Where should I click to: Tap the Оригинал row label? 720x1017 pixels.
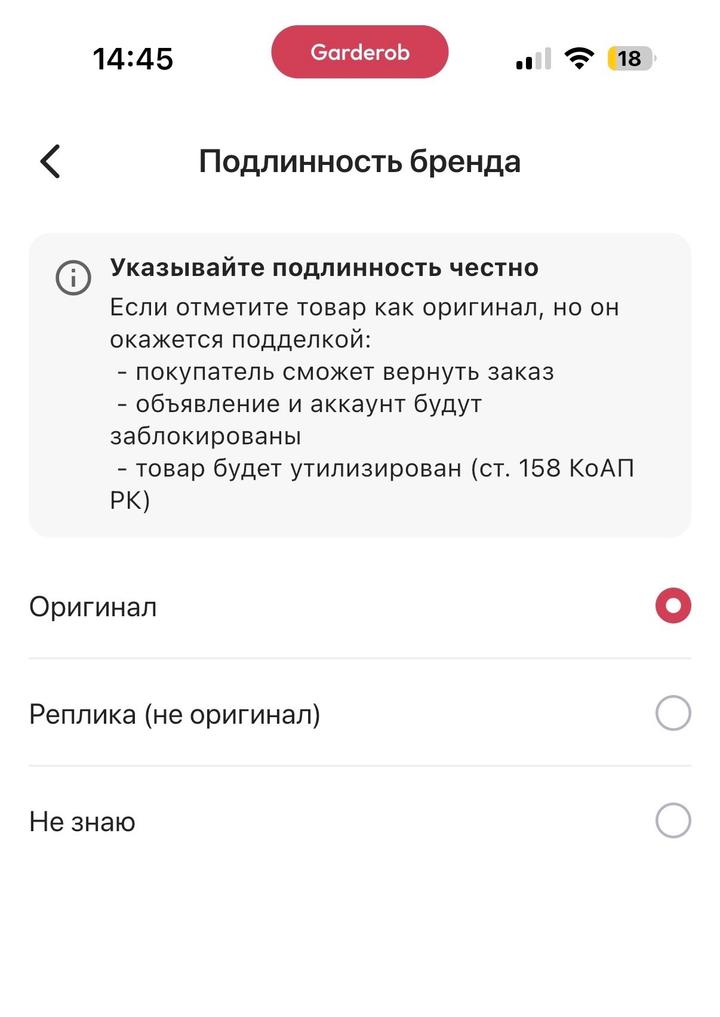pyautogui.click(x=90, y=606)
